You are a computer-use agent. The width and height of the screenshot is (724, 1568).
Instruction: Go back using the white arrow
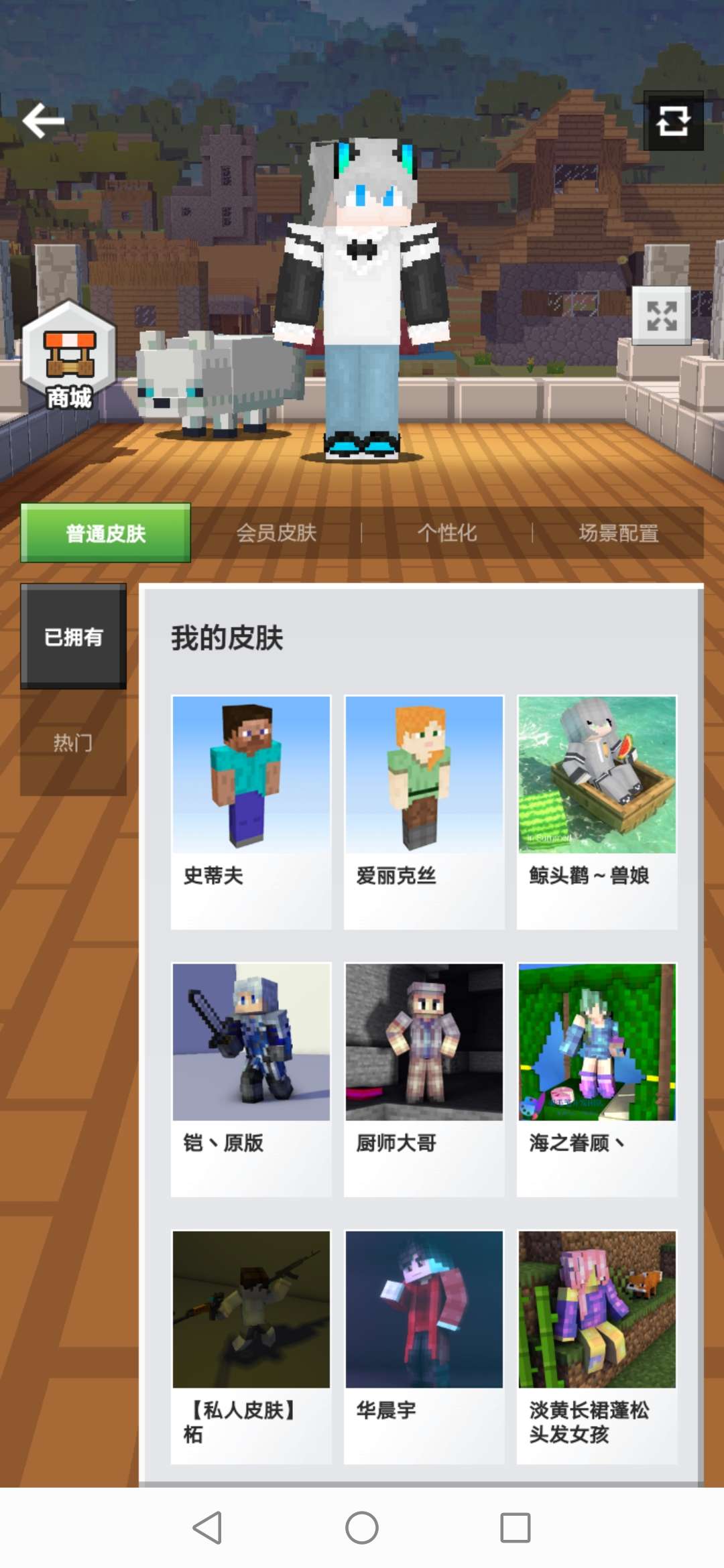[x=44, y=121]
